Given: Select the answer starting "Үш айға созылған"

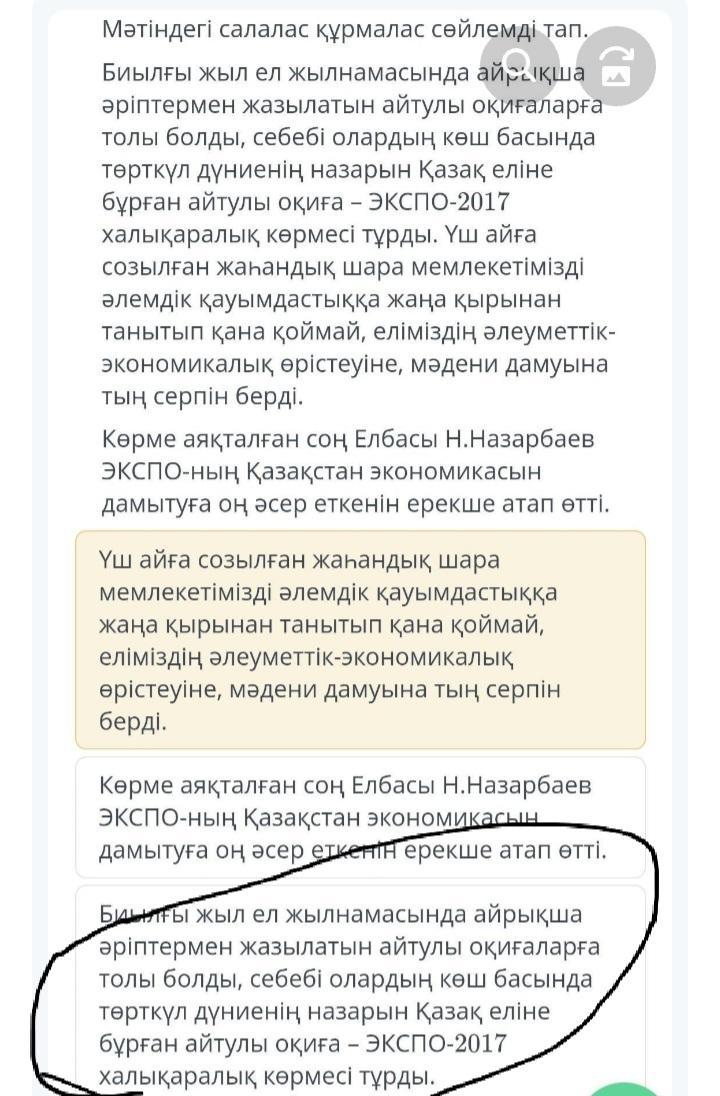Looking at the screenshot, I should [360, 640].
